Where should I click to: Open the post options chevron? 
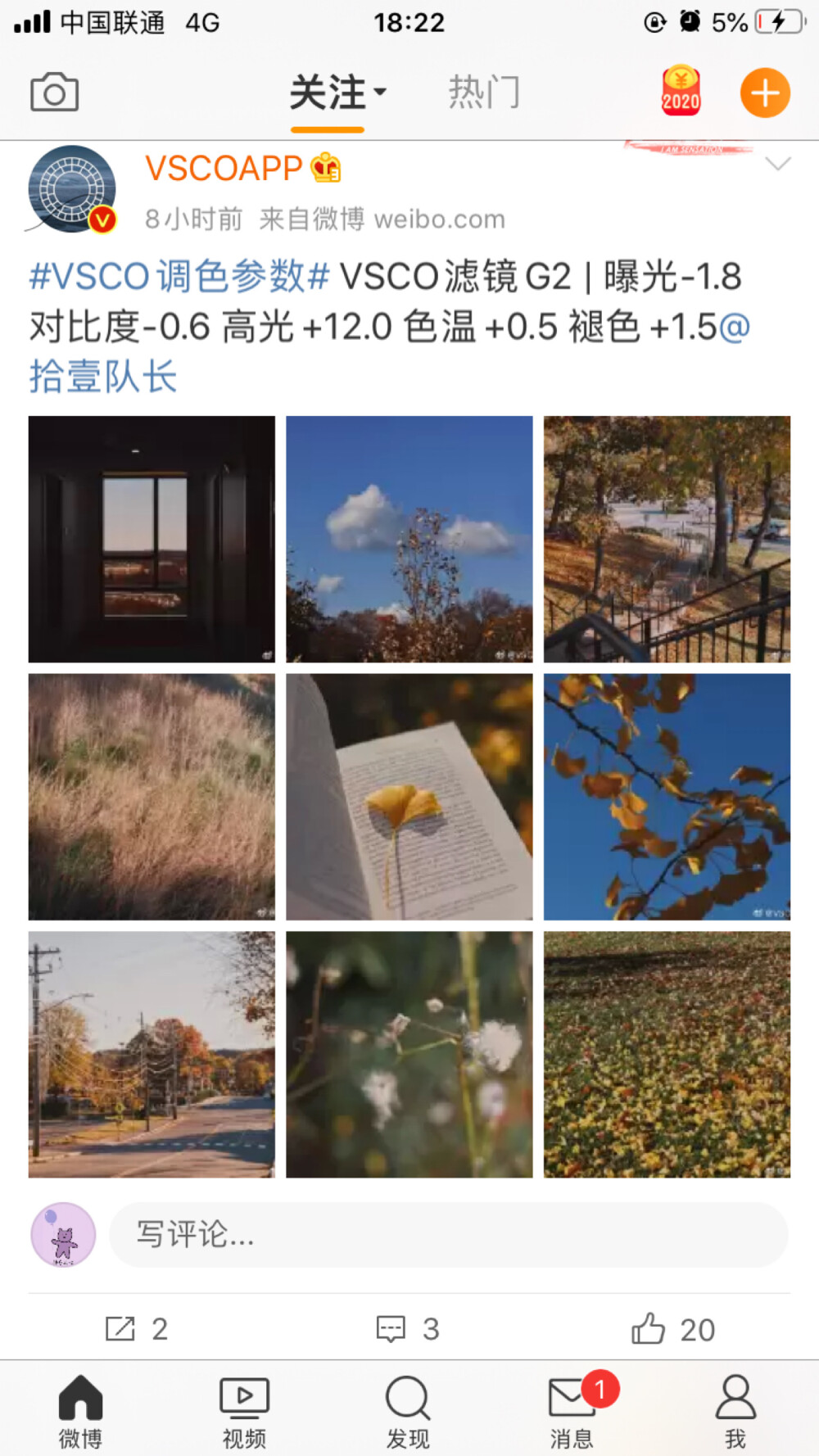776,164
